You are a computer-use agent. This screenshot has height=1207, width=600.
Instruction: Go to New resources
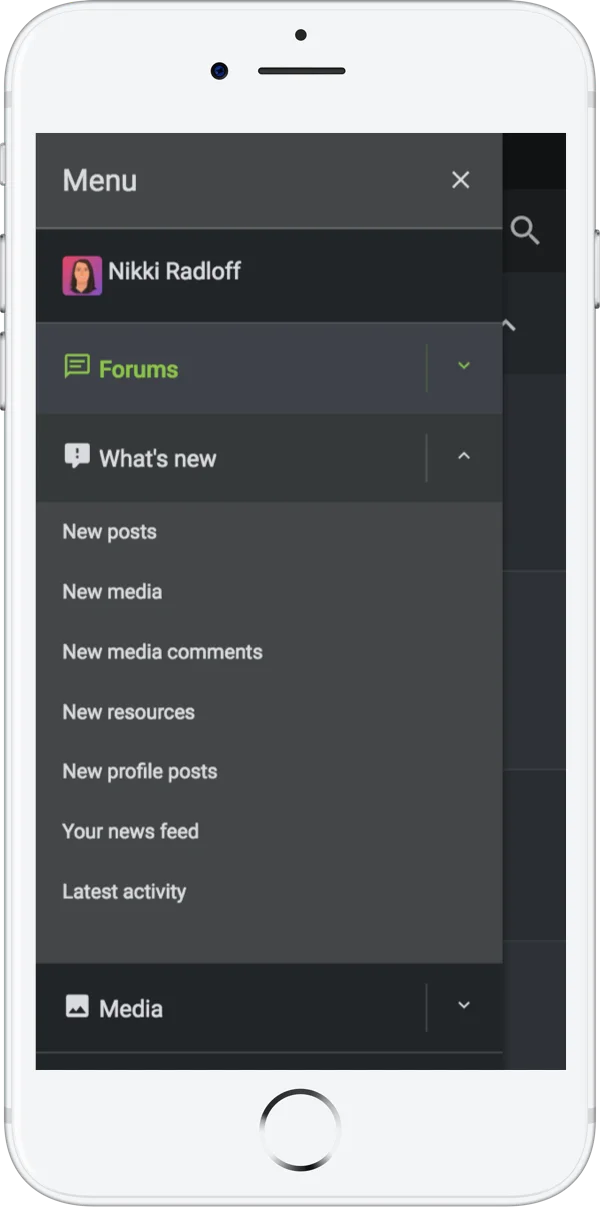coord(128,712)
